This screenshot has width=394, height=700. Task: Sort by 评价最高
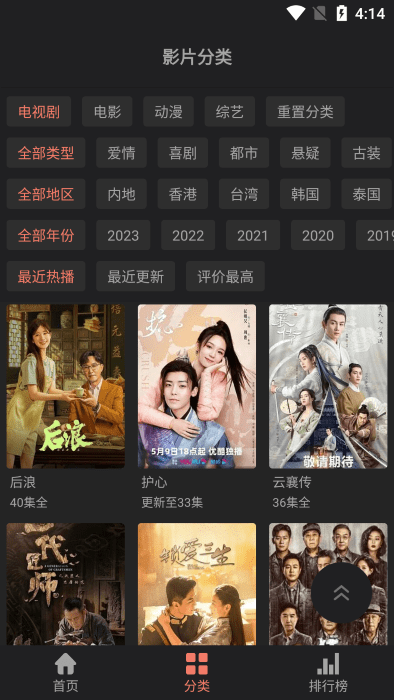225,276
